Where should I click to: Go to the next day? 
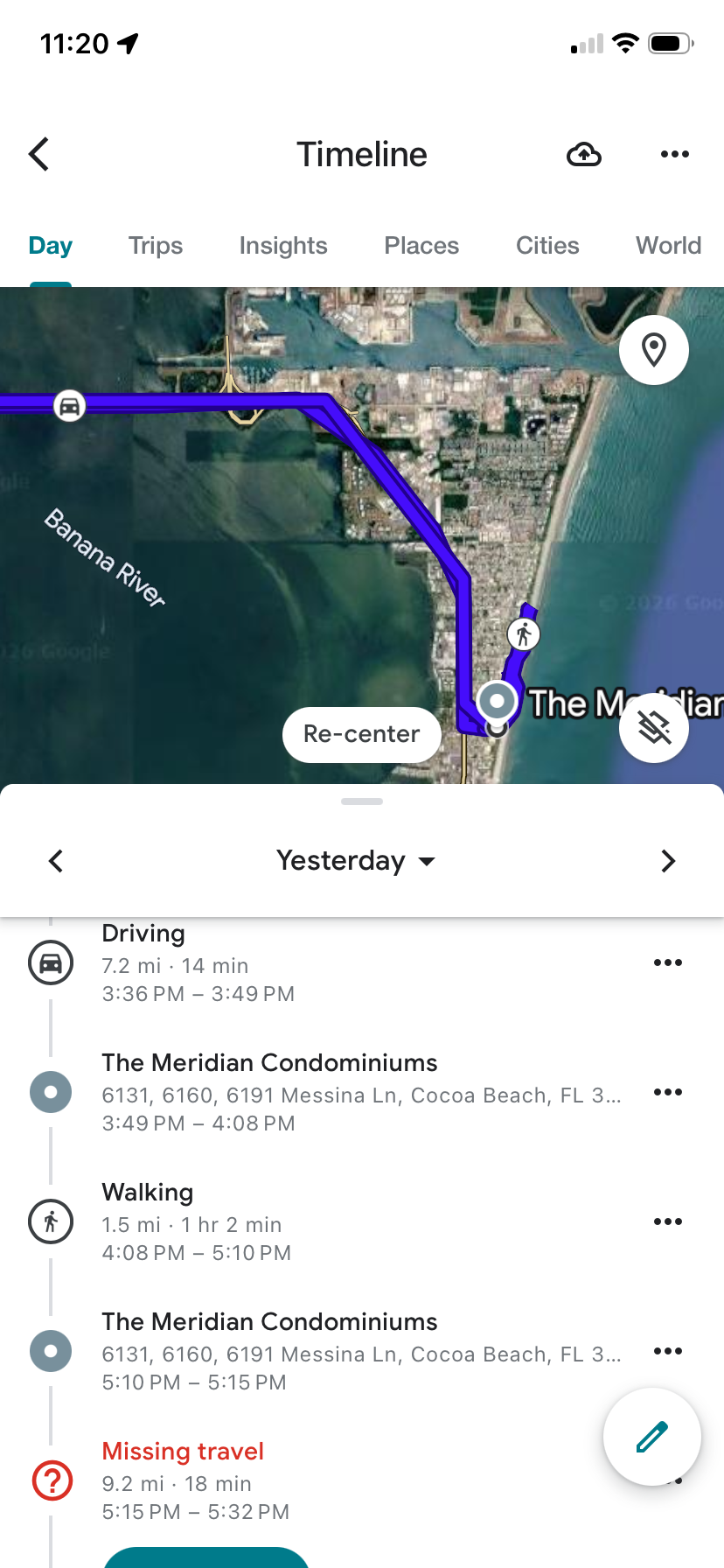tap(668, 861)
